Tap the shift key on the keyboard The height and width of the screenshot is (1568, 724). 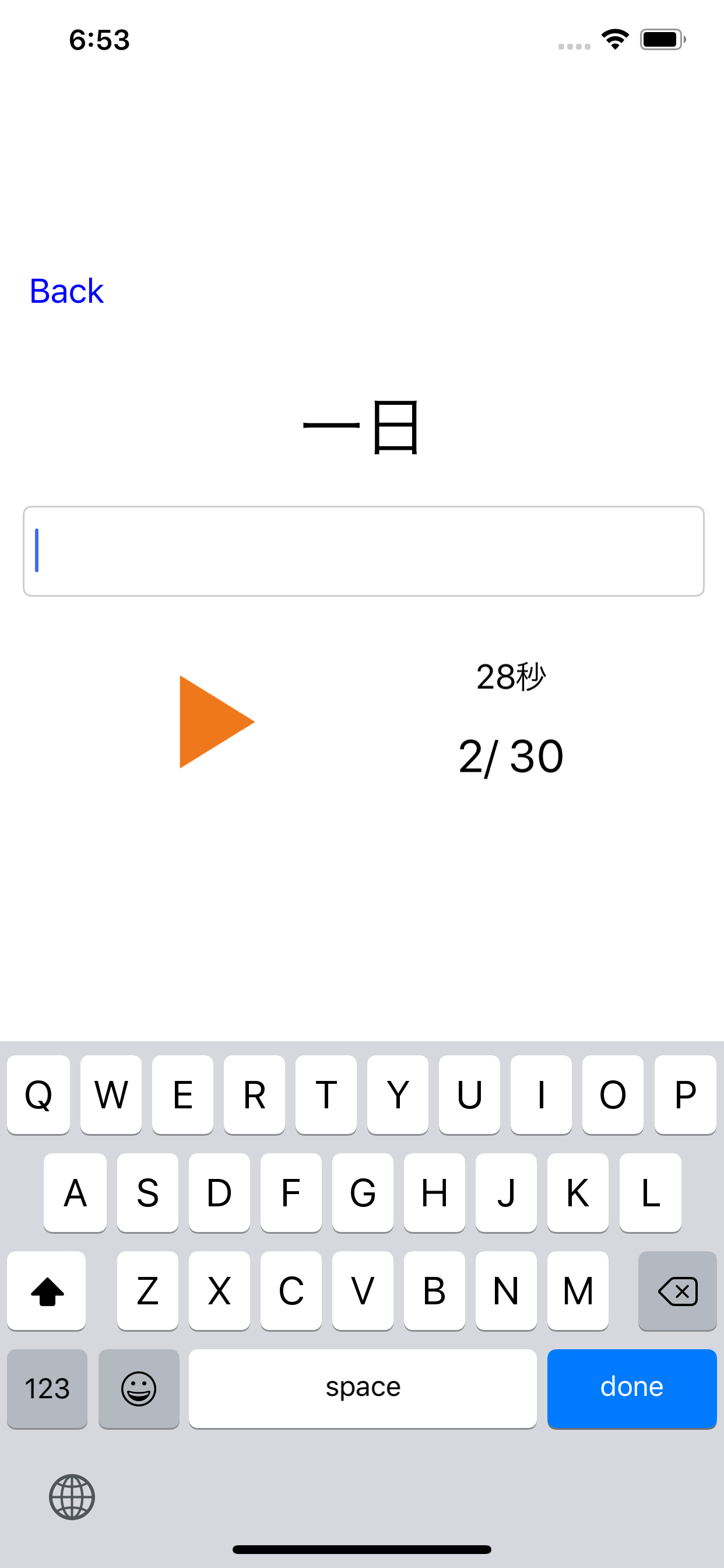[x=46, y=1291]
